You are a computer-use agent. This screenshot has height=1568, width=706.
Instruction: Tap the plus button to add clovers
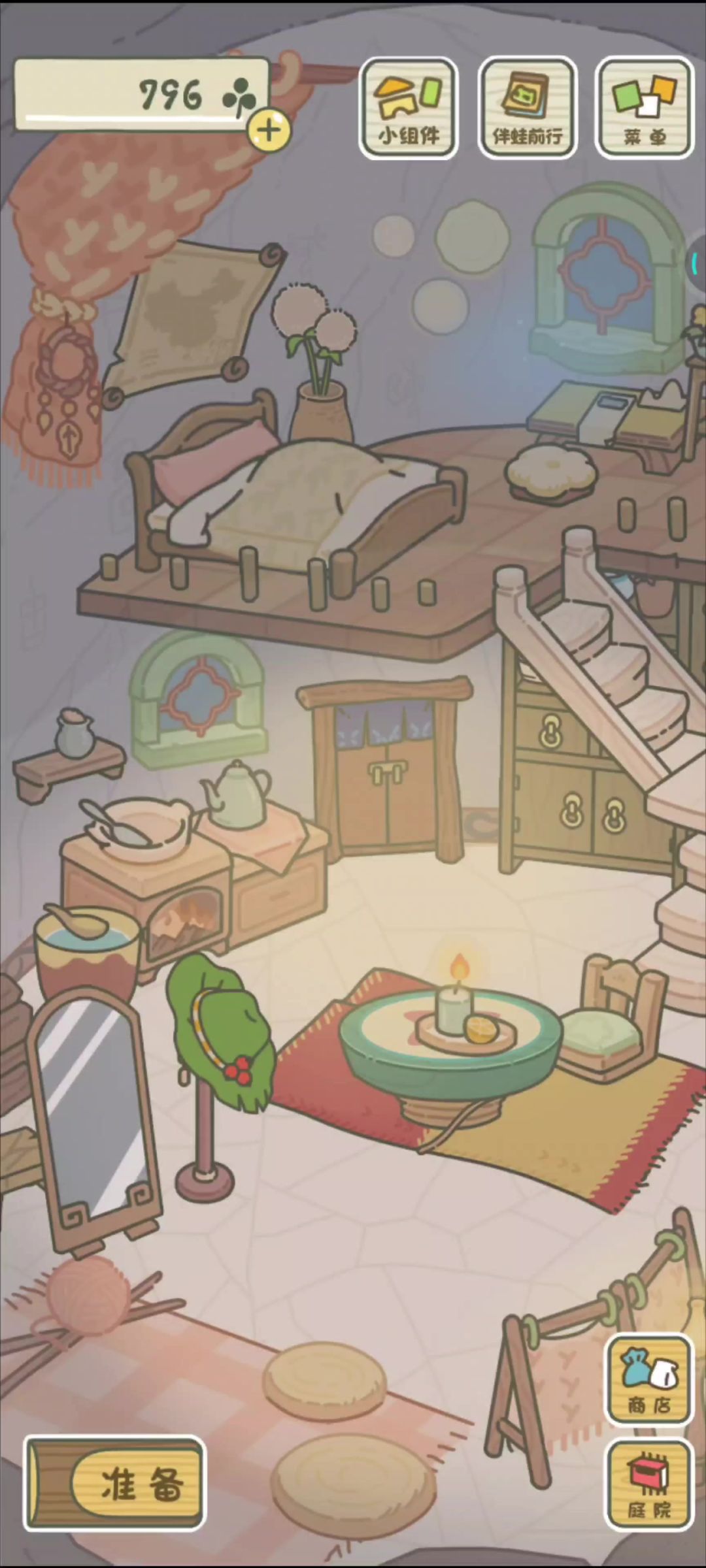point(269,131)
